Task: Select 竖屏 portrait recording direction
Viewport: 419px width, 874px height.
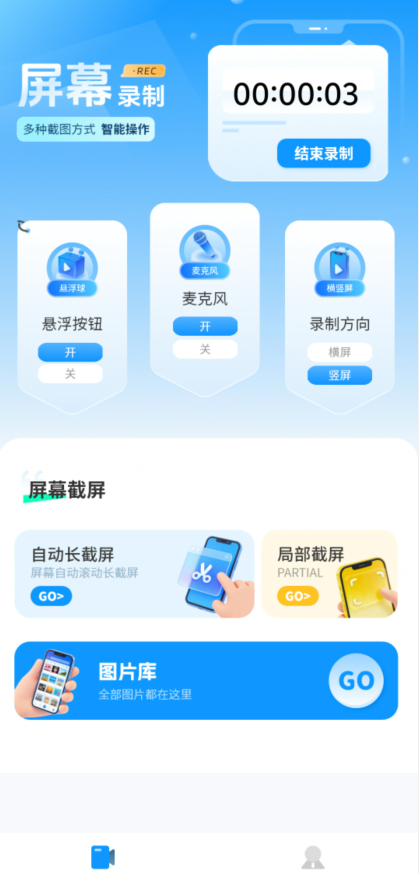Action: coord(339,375)
